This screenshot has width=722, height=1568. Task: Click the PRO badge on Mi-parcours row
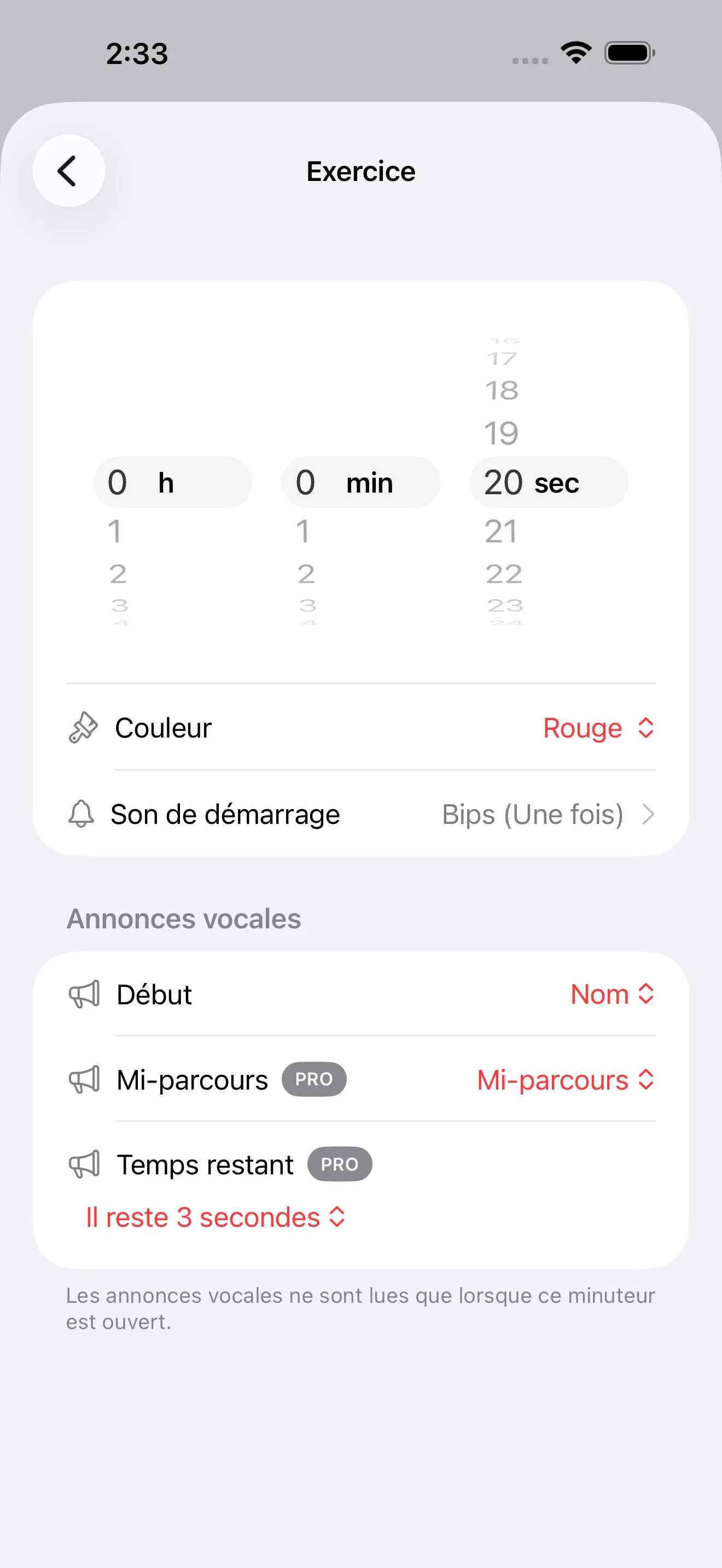coord(313,1079)
